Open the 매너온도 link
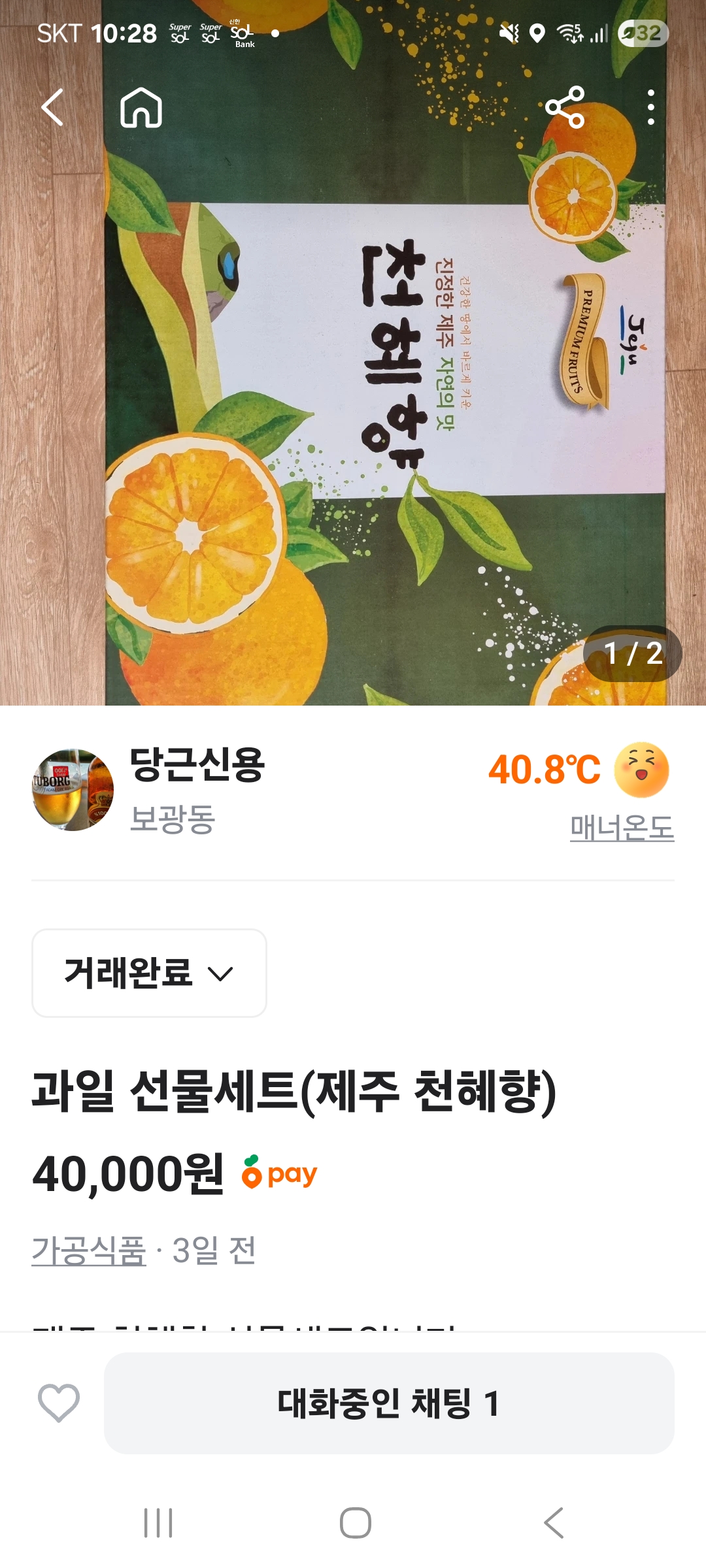 pyautogui.click(x=622, y=828)
